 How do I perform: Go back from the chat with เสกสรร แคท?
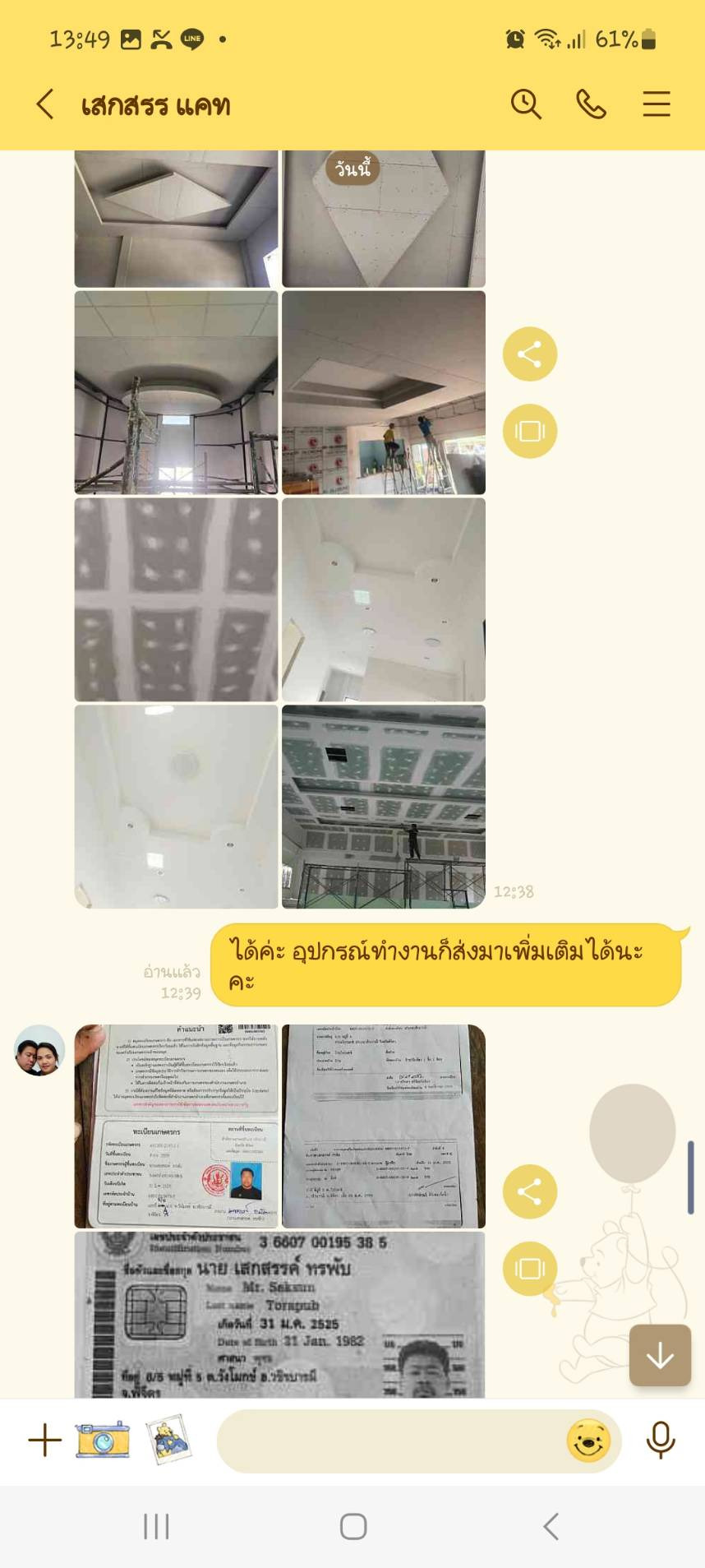[x=45, y=104]
